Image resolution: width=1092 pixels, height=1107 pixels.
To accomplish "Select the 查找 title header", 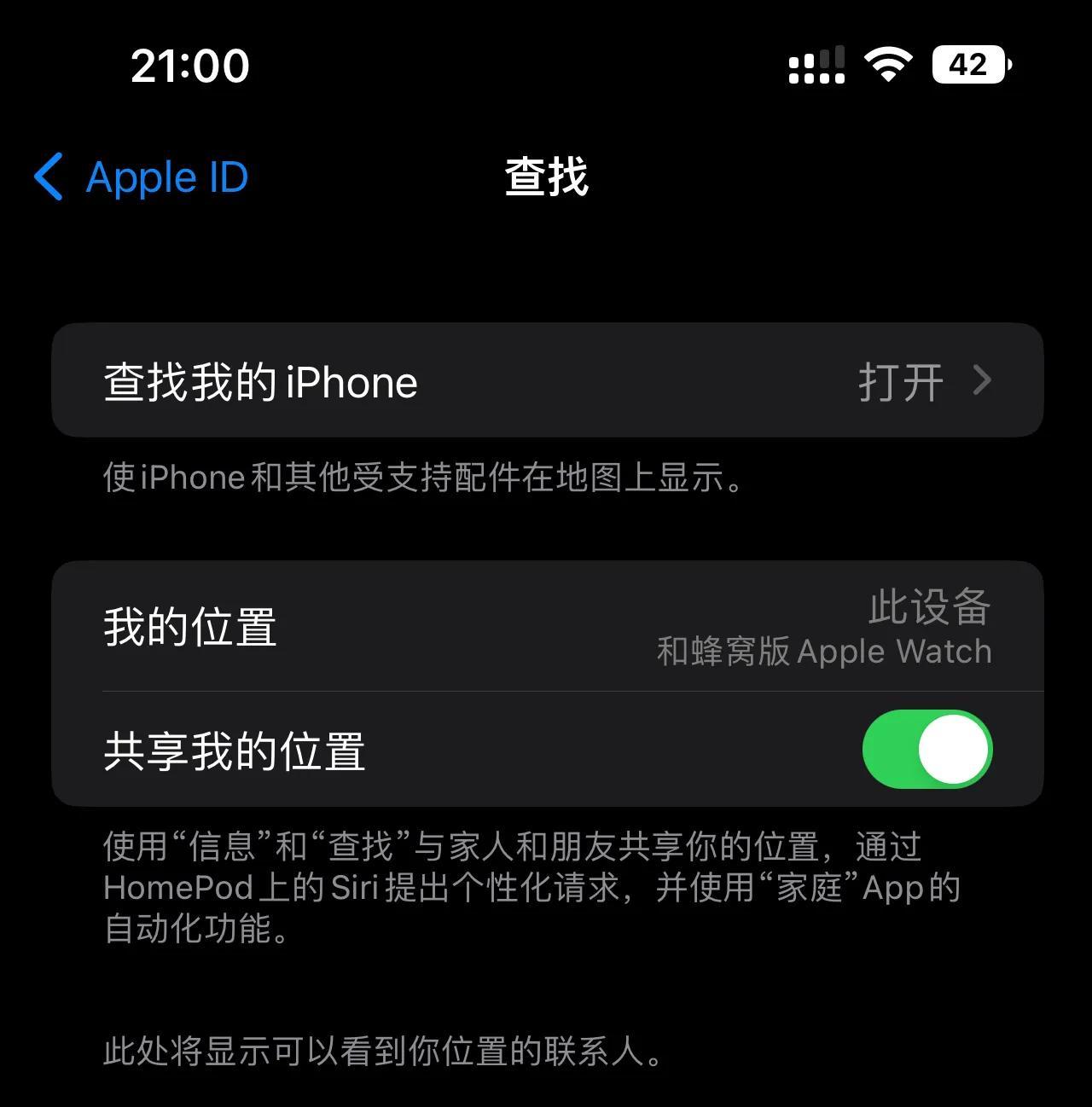I will [x=546, y=177].
